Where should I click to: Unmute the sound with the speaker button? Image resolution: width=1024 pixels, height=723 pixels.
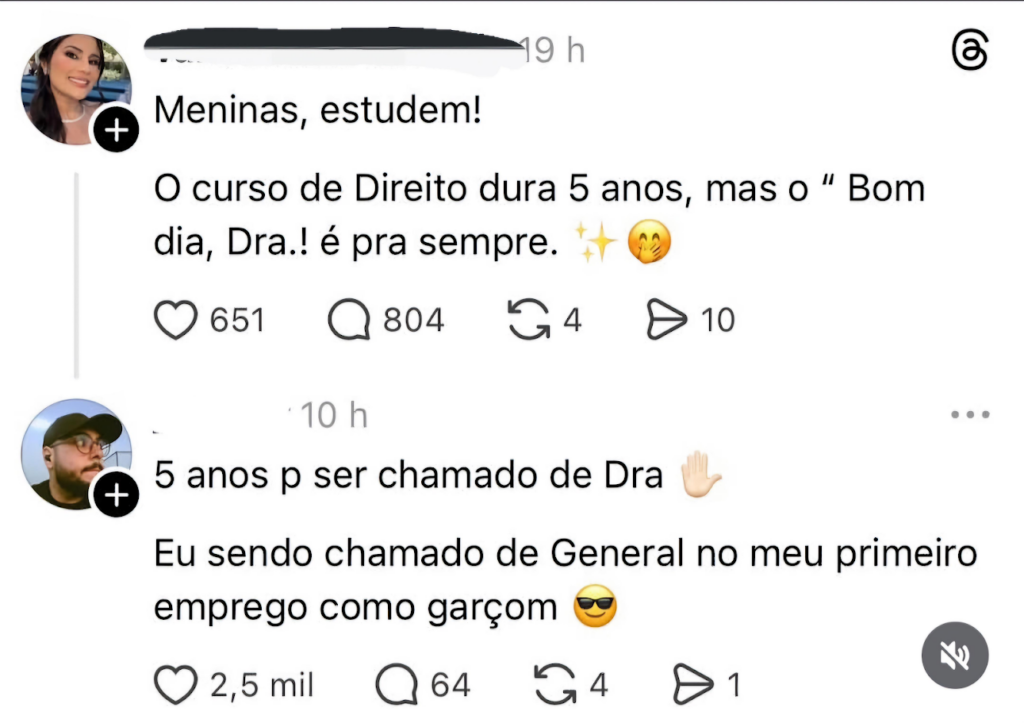954,655
